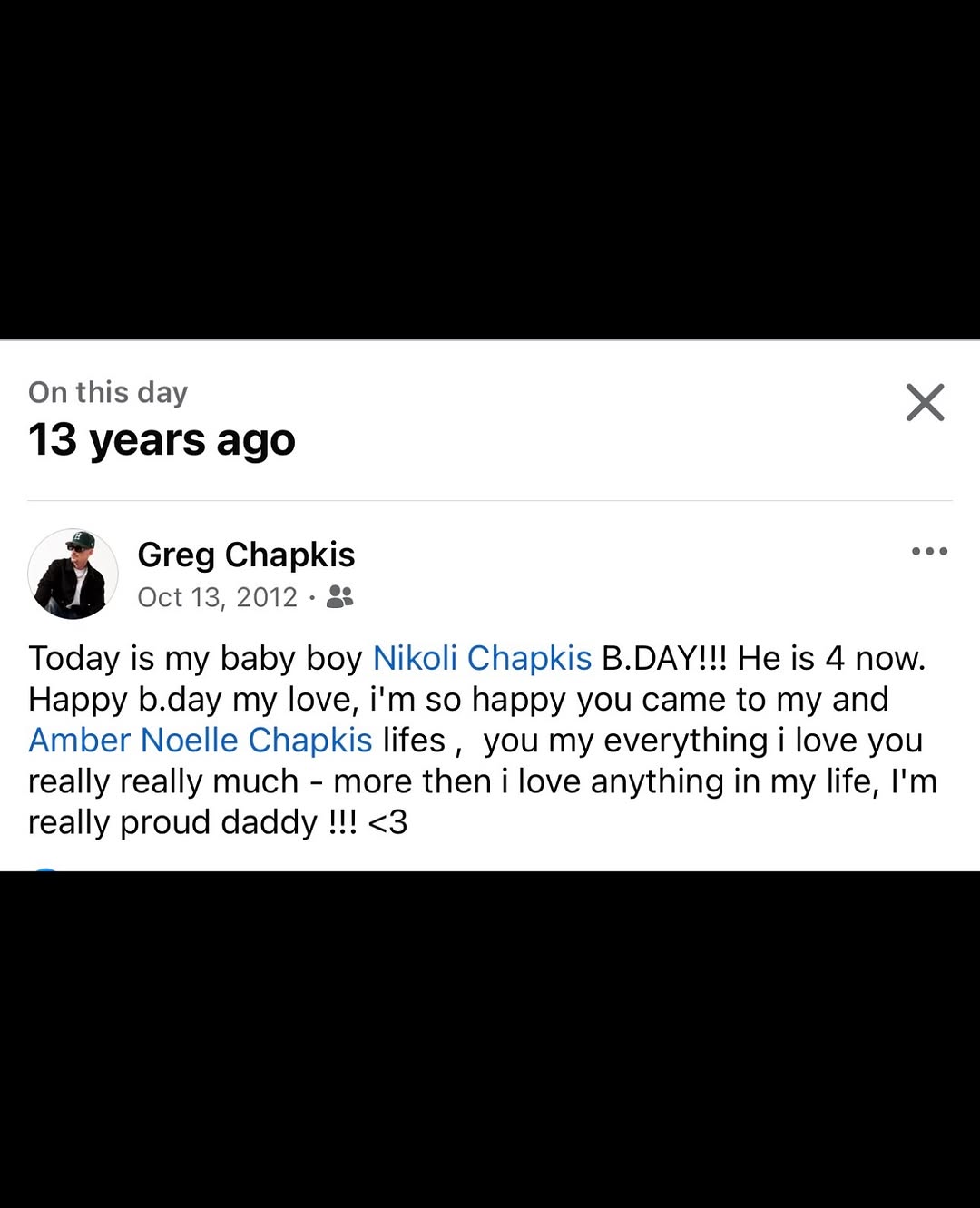The width and height of the screenshot is (980, 1208).
Task: Close the On this day memory
Action: (x=925, y=402)
